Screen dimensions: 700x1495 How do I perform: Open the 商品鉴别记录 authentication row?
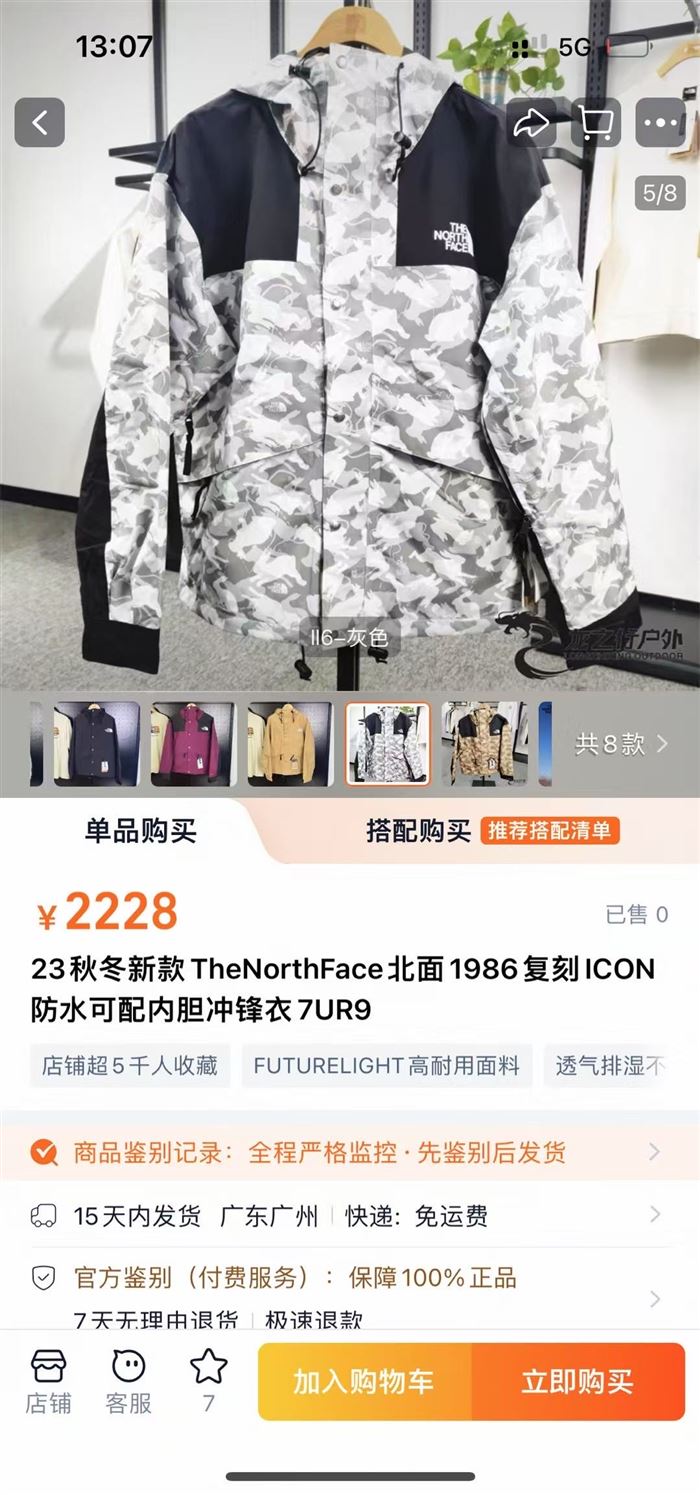[350, 1152]
